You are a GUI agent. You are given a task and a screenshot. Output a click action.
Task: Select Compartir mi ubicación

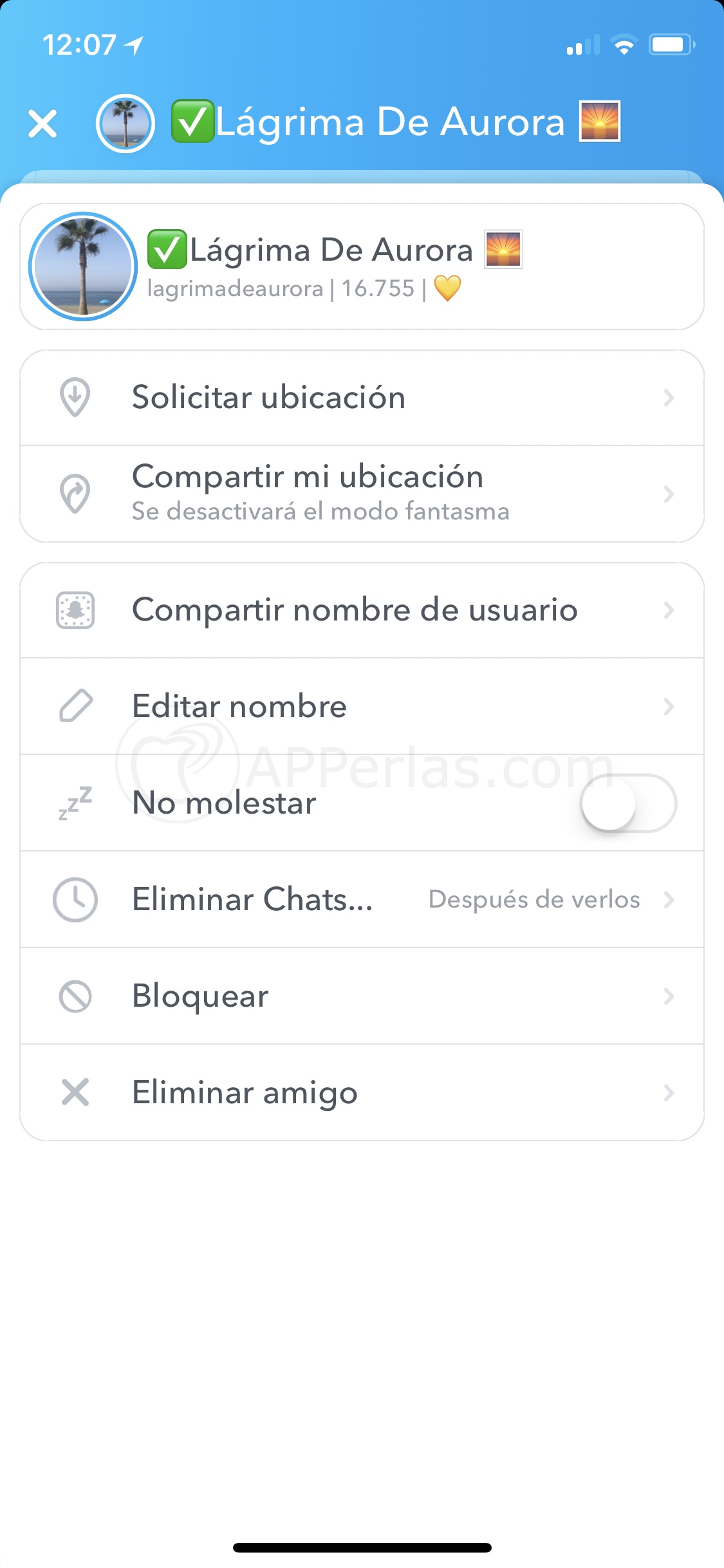coord(362,493)
